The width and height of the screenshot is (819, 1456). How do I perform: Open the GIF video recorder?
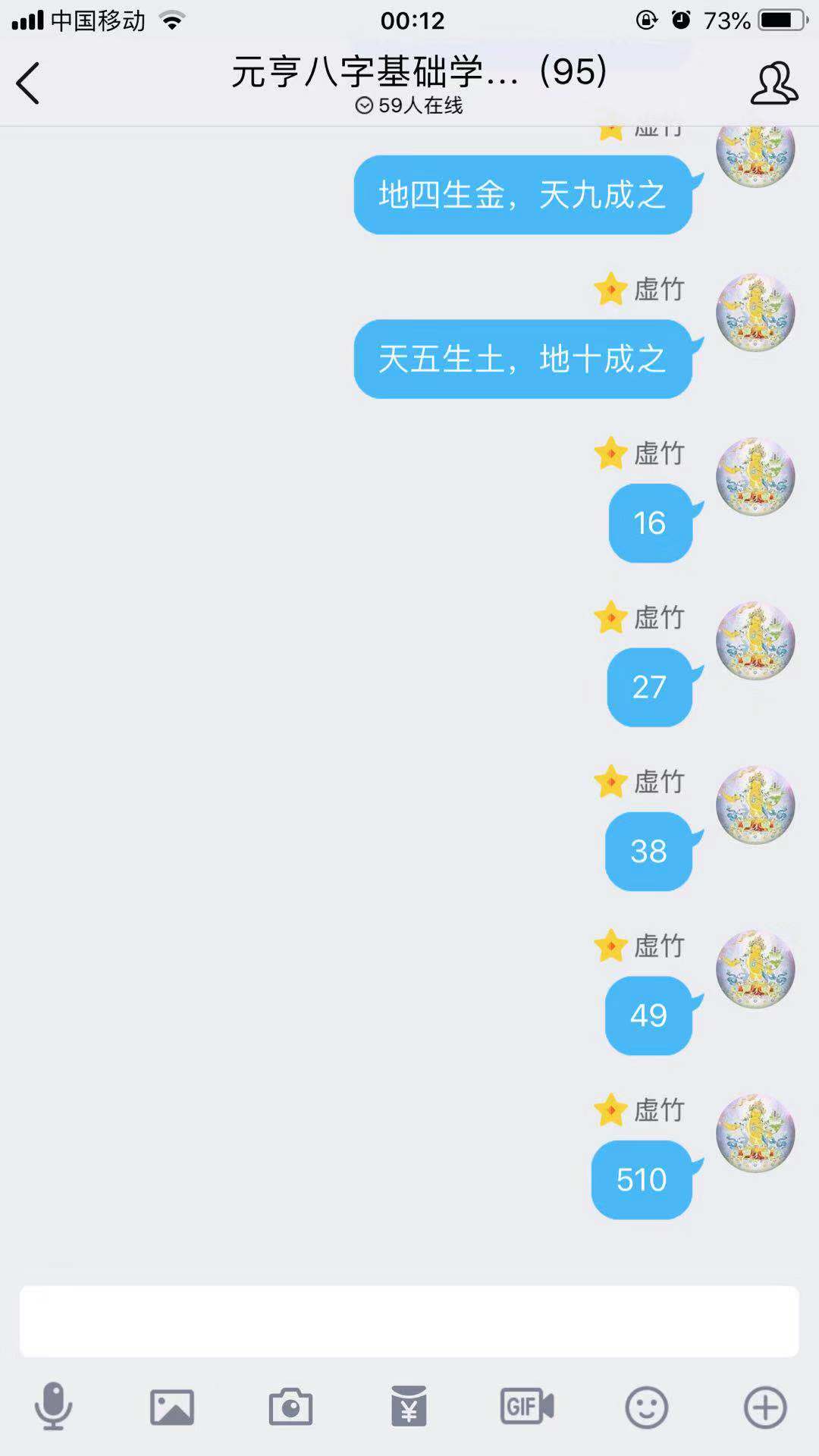(527, 1407)
